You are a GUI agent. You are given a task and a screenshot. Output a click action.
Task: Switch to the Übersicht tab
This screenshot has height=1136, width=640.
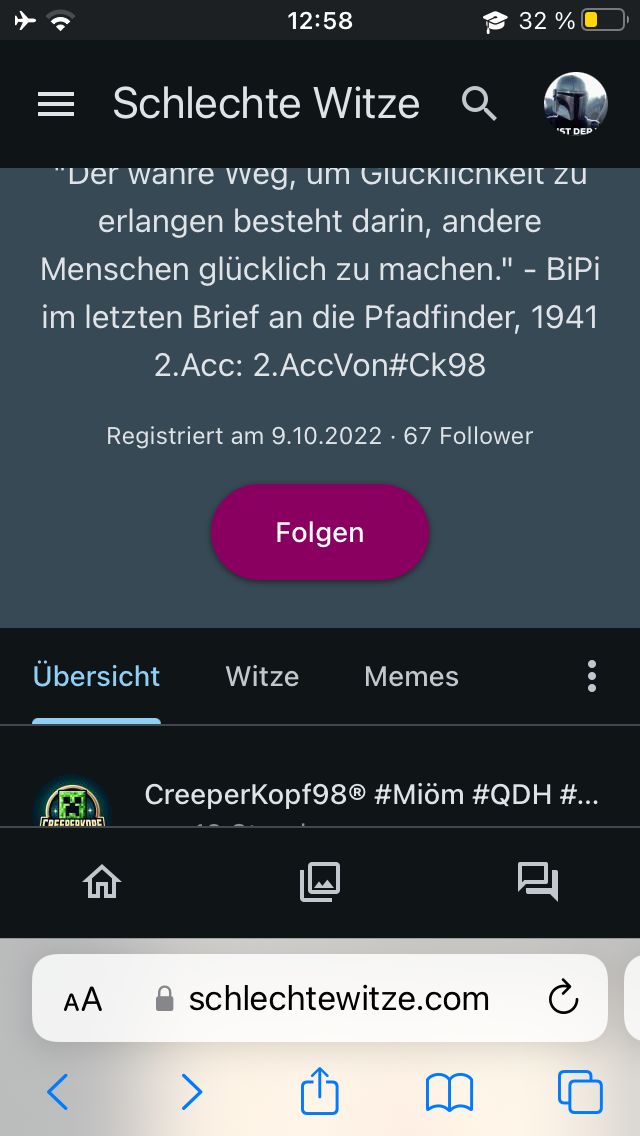96,676
